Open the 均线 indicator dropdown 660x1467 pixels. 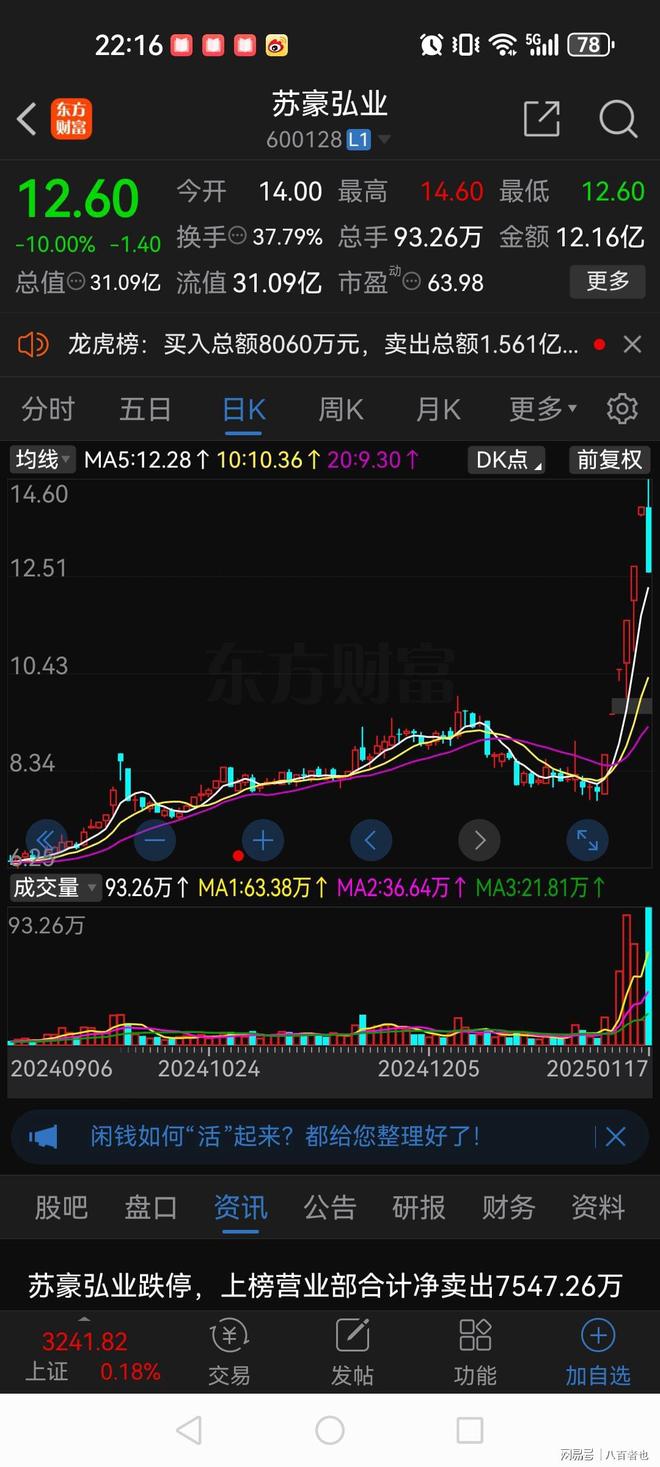pyautogui.click(x=43, y=460)
